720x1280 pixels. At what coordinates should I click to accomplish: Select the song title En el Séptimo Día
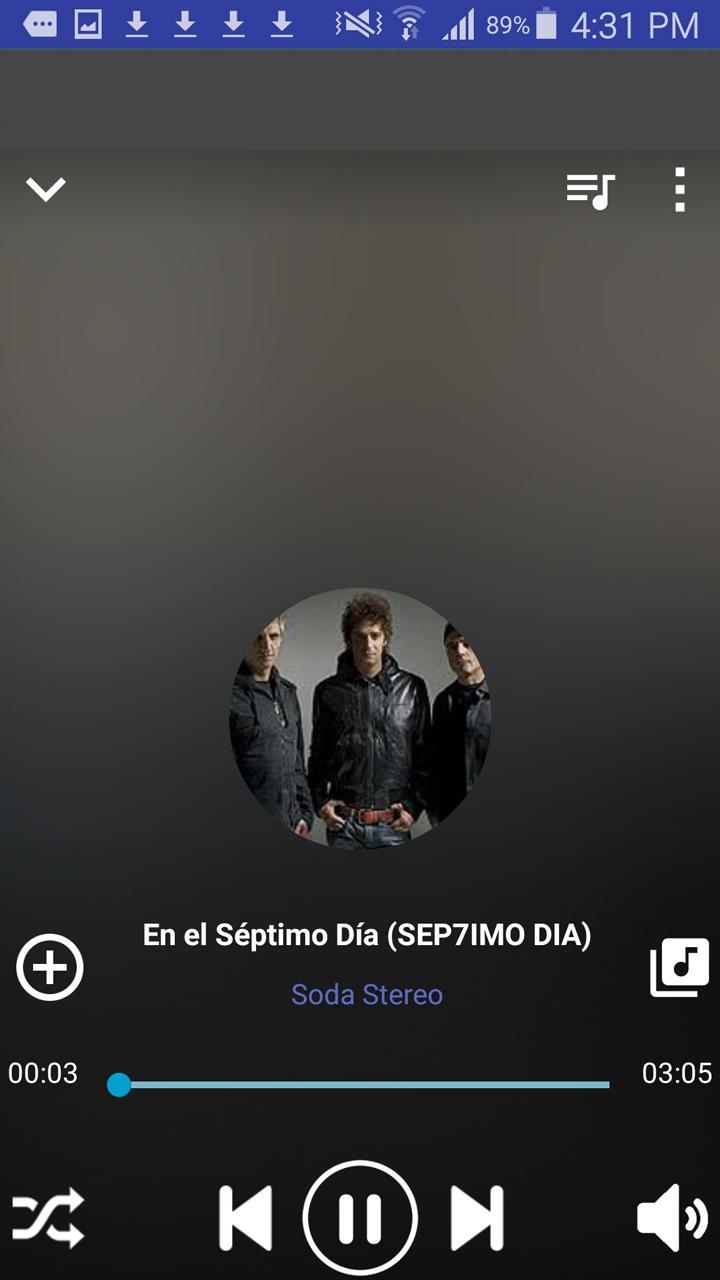[366, 934]
